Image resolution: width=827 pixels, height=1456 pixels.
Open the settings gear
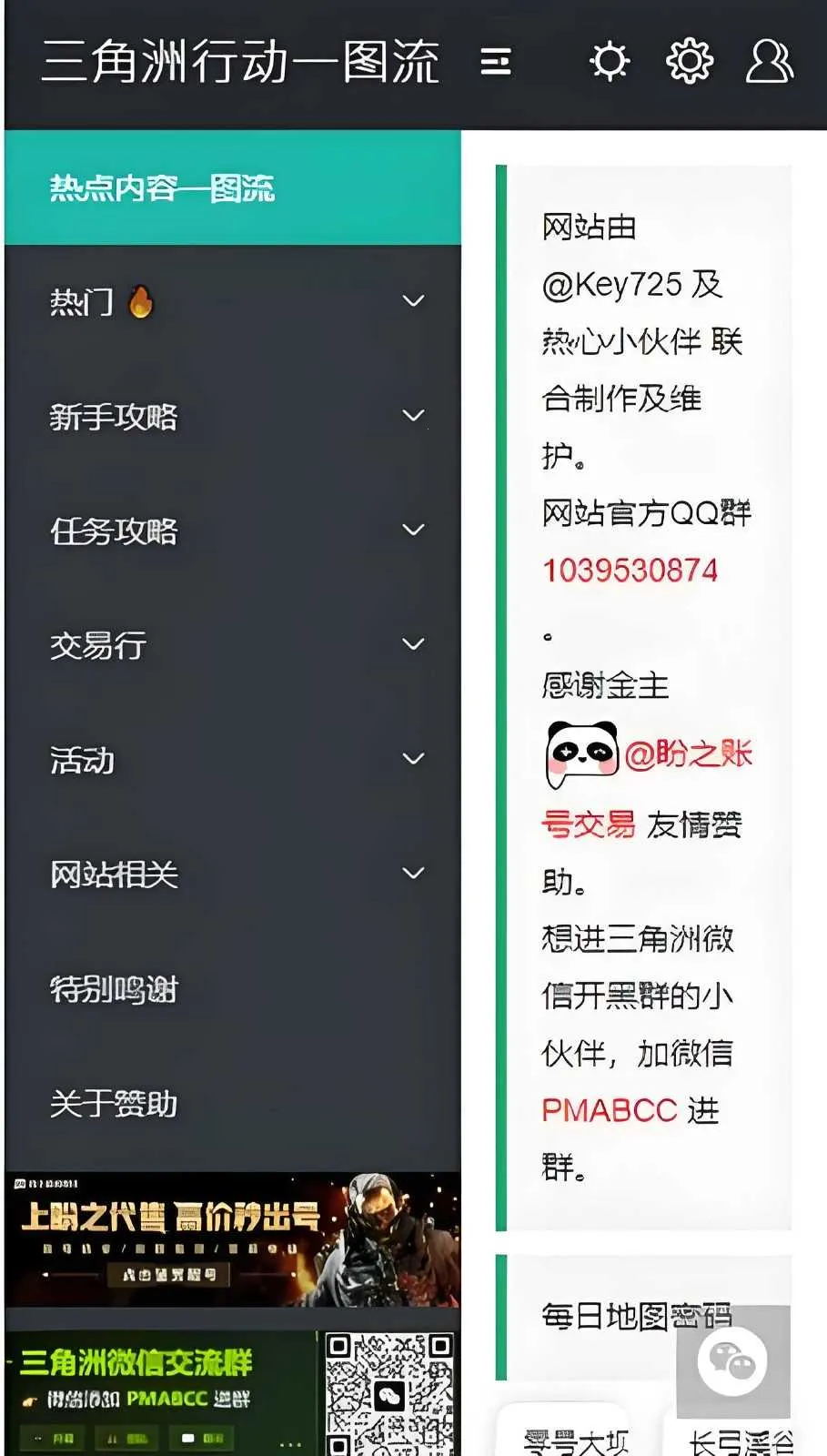click(690, 62)
